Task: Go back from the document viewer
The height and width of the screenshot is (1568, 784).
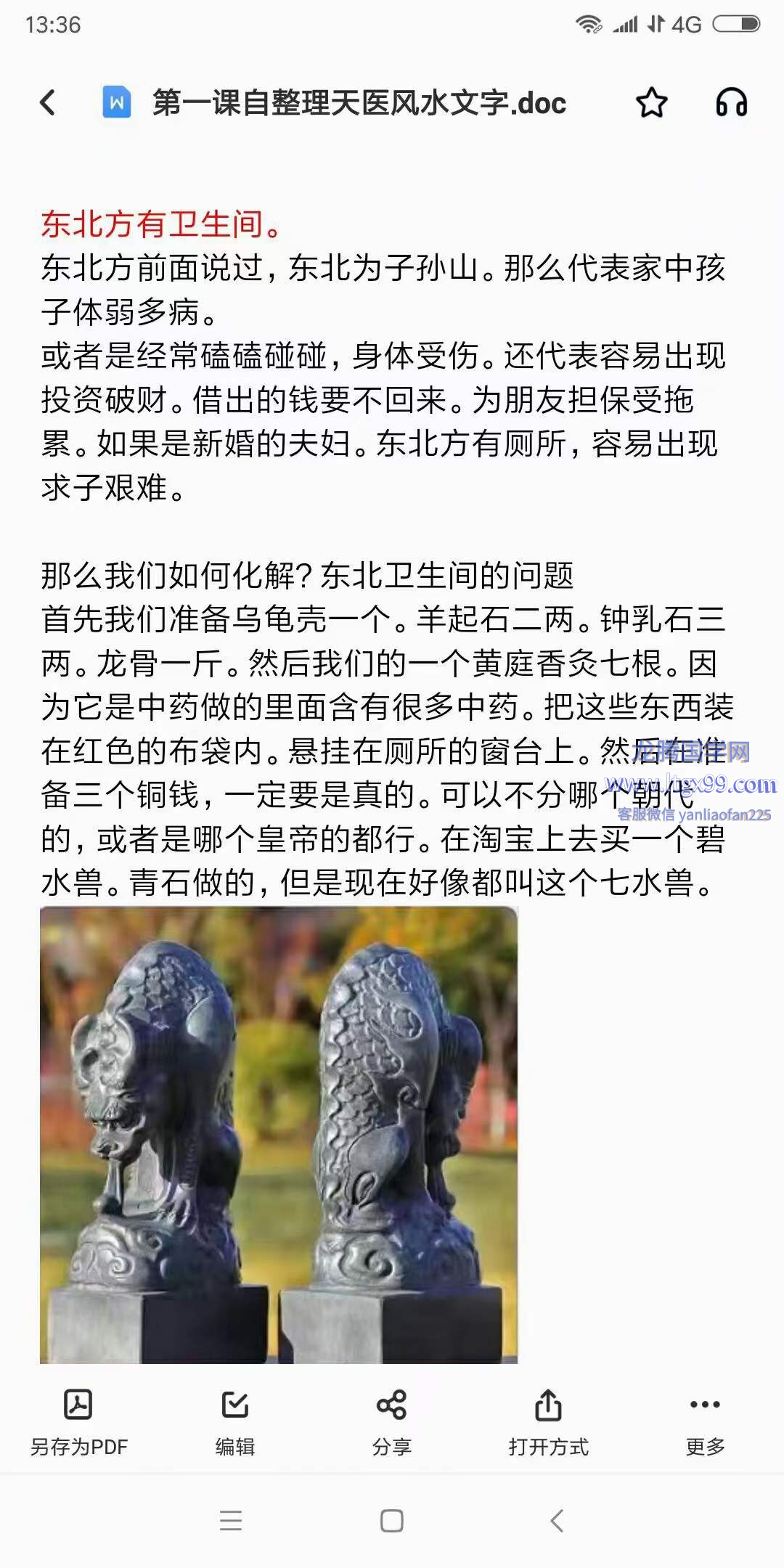Action: (48, 102)
